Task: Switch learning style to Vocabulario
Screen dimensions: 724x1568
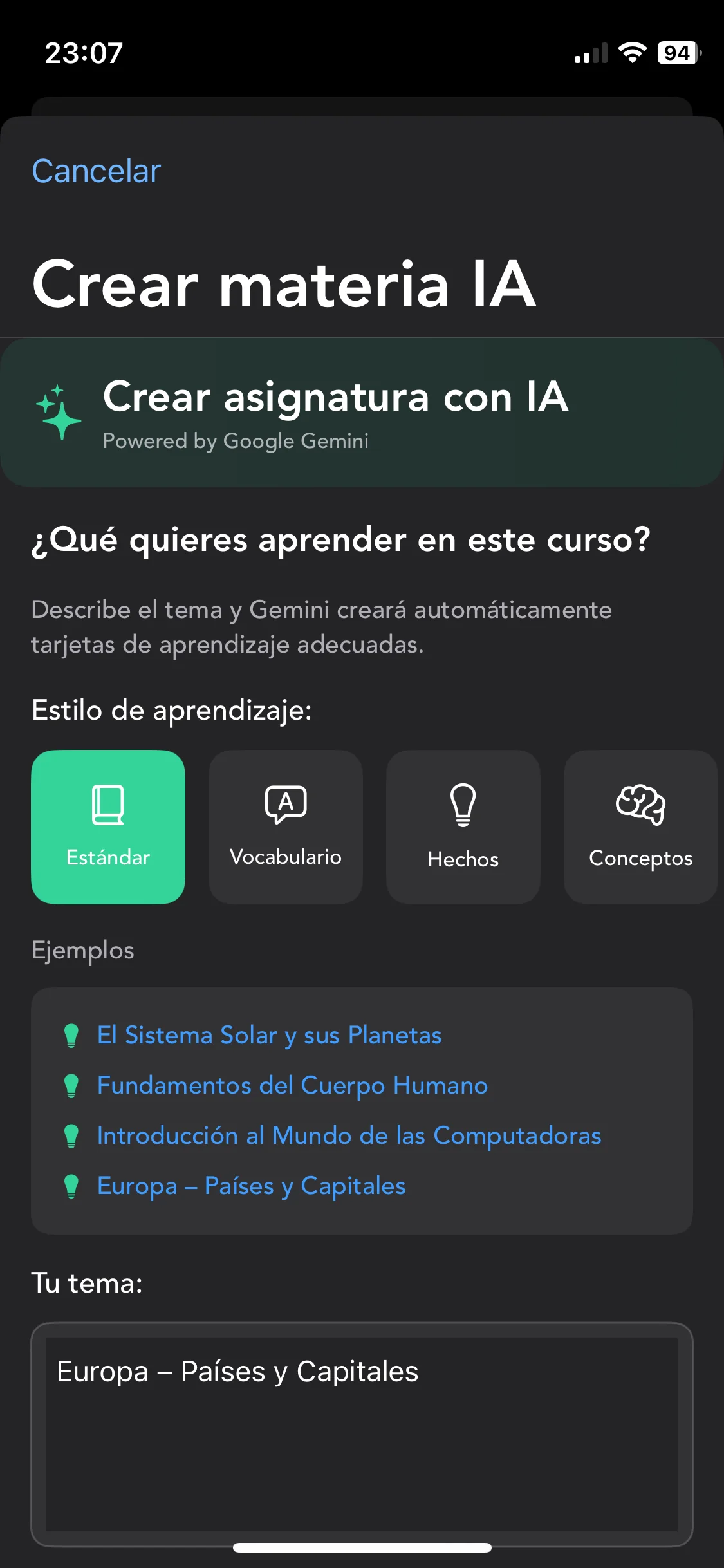Action: (285, 827)
